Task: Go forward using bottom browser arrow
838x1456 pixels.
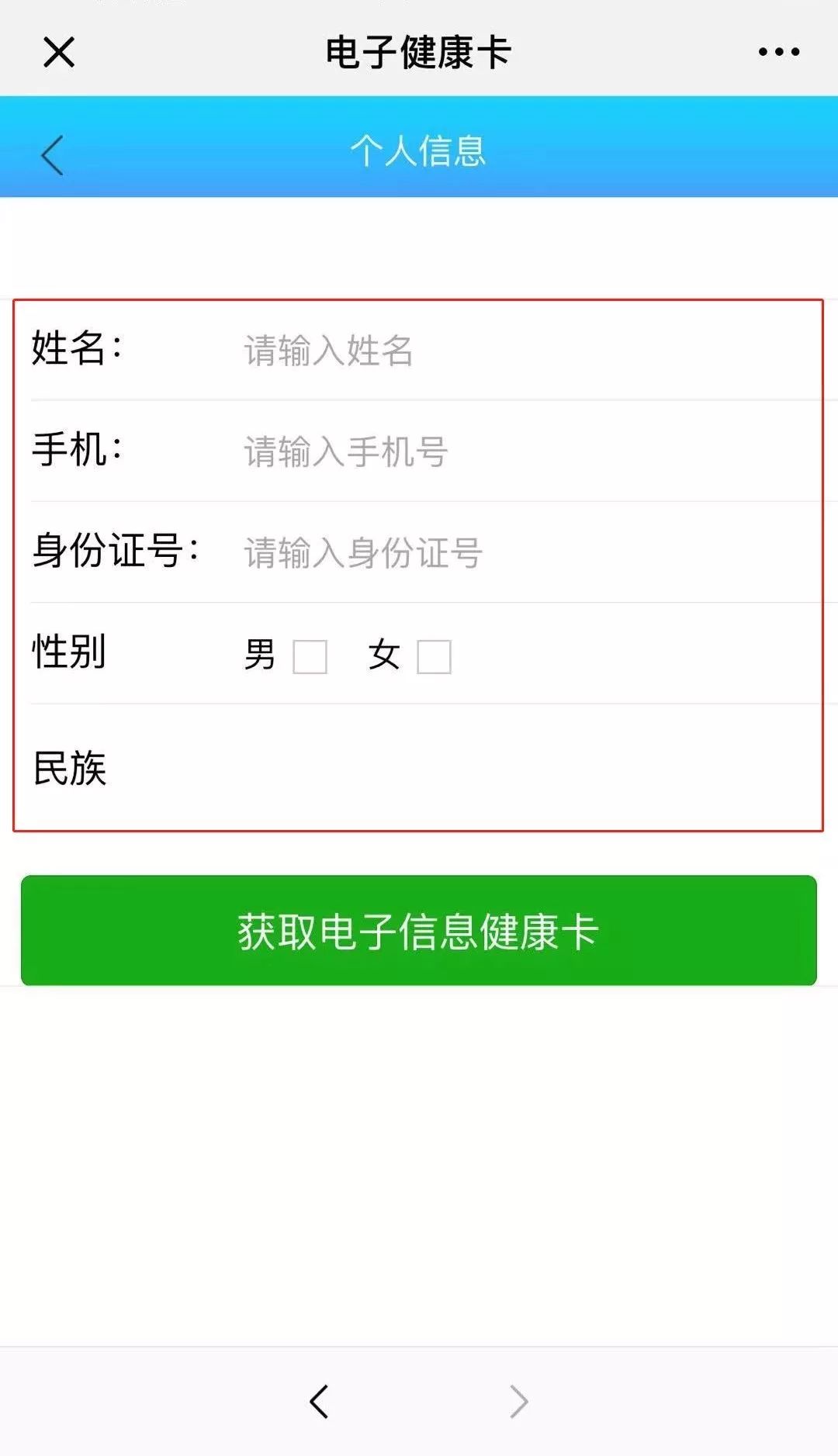Action: tap(518, 1402)
